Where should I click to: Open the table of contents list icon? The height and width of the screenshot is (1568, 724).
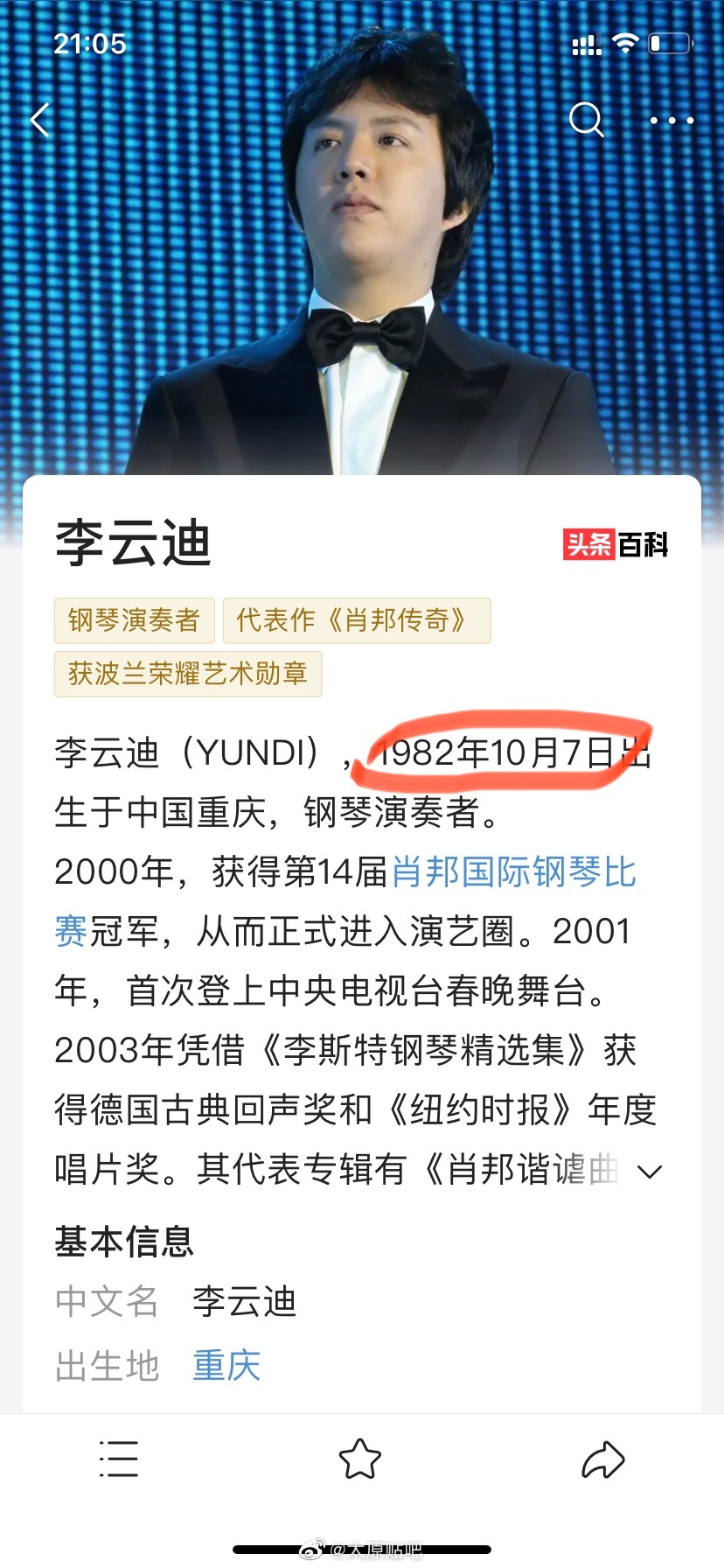point(119,1459)
